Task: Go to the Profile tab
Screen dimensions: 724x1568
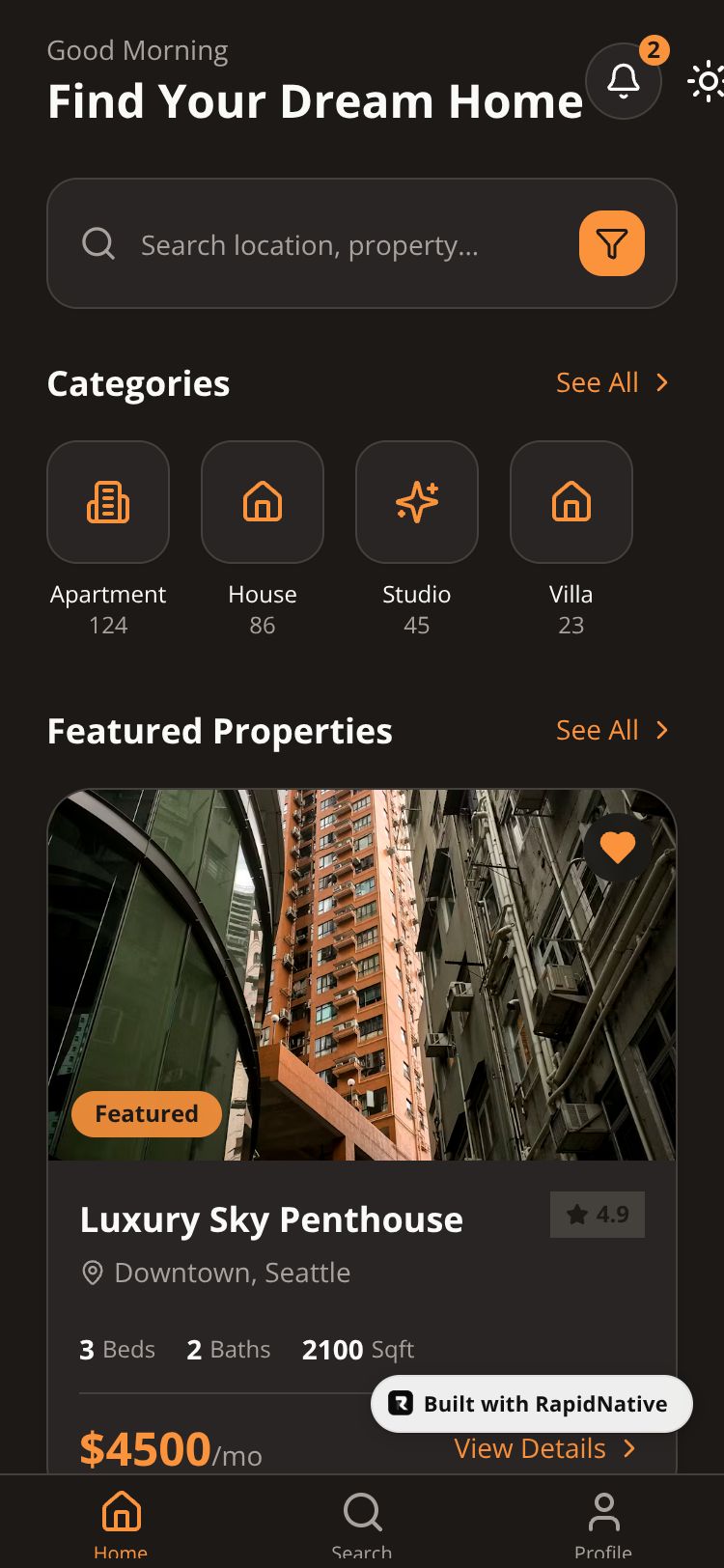Action: (x=603, y=1523)
